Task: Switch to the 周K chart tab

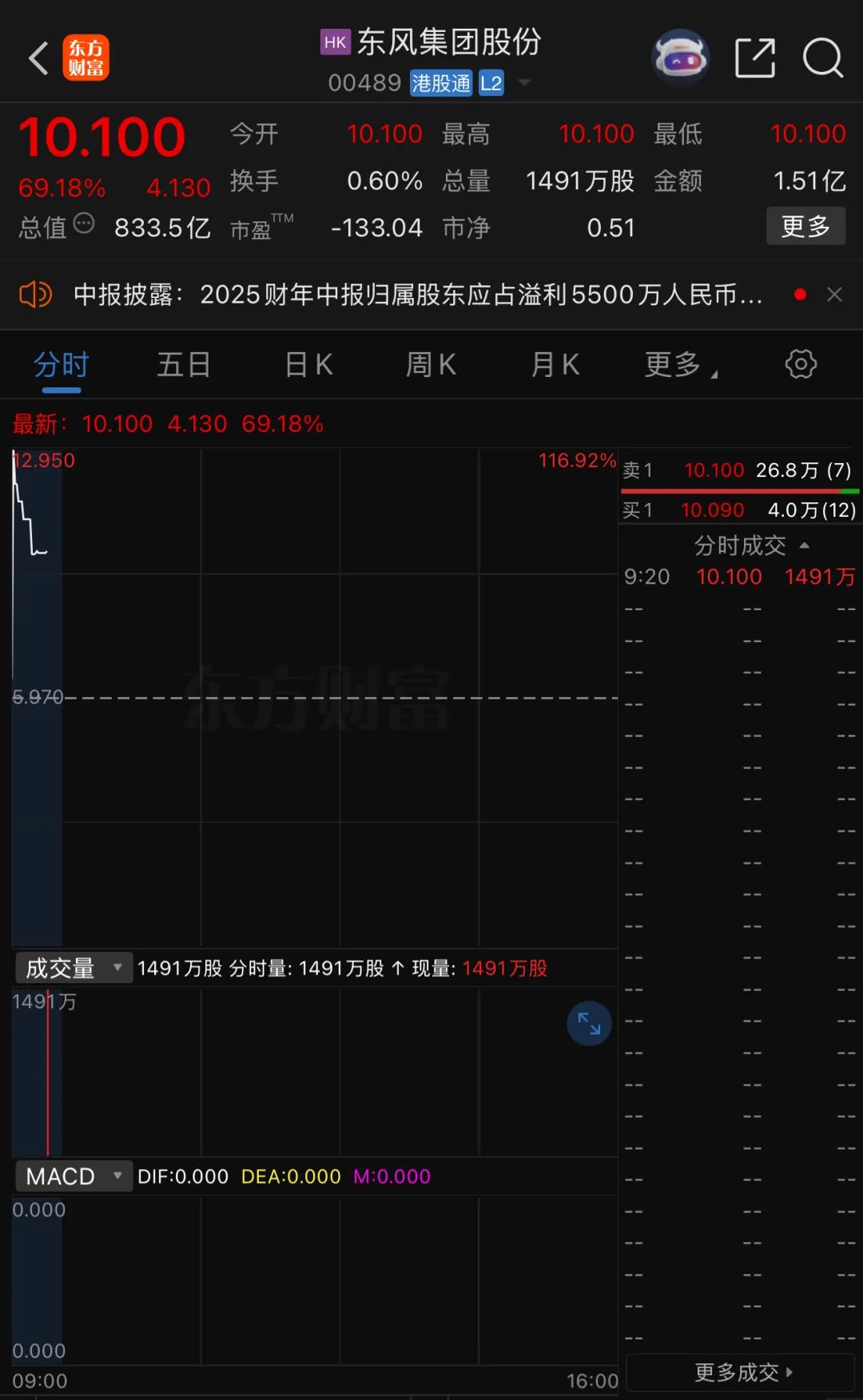Action: tap(431, 365)
